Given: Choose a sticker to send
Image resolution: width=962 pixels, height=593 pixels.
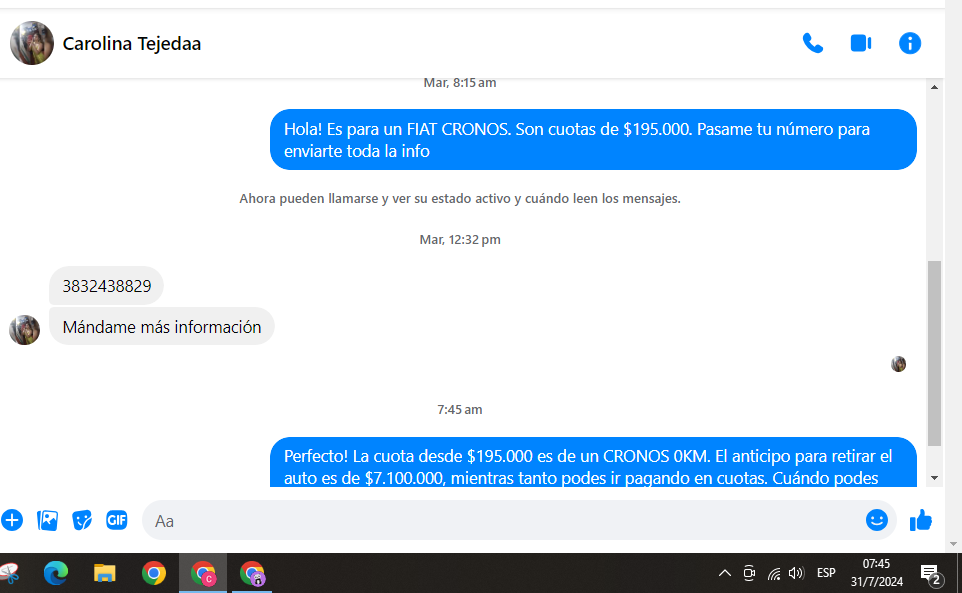Looking at the screenshot, I should (x=82, y=520).
